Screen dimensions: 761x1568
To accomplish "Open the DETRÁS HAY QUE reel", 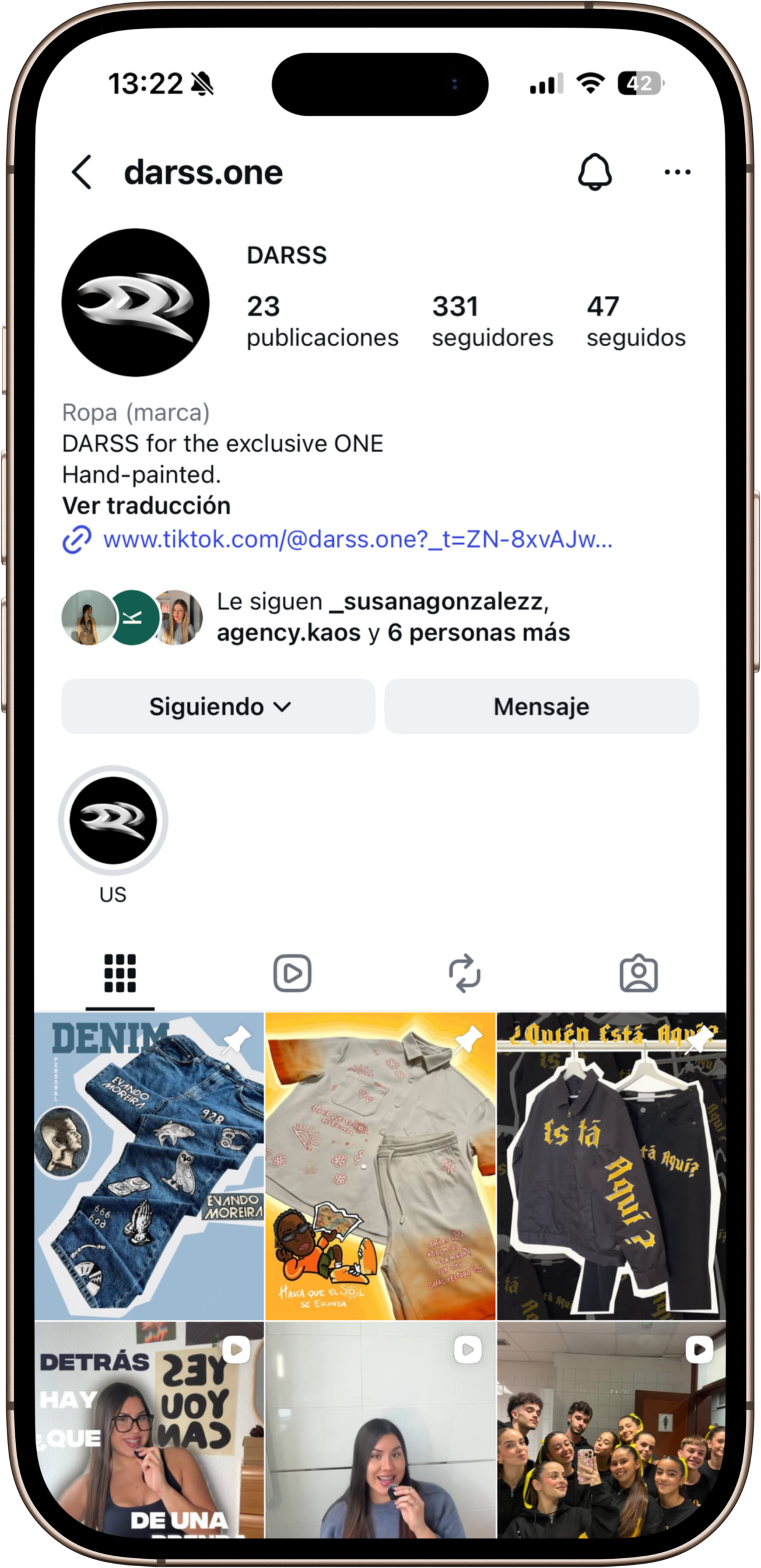I will point(150,1430).
